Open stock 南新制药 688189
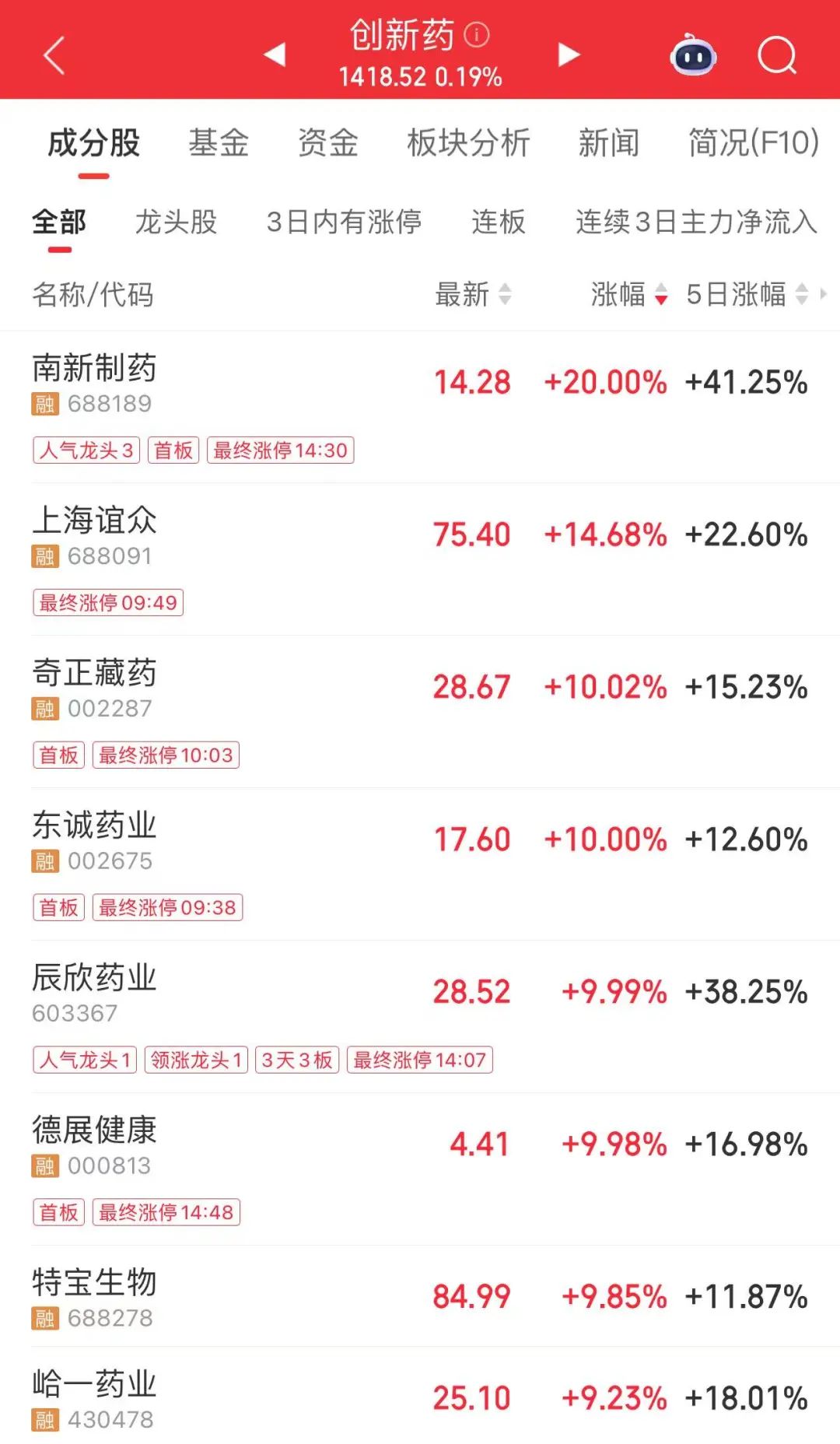The height and width of the screenshot is (1444, 840). point(95,383)
